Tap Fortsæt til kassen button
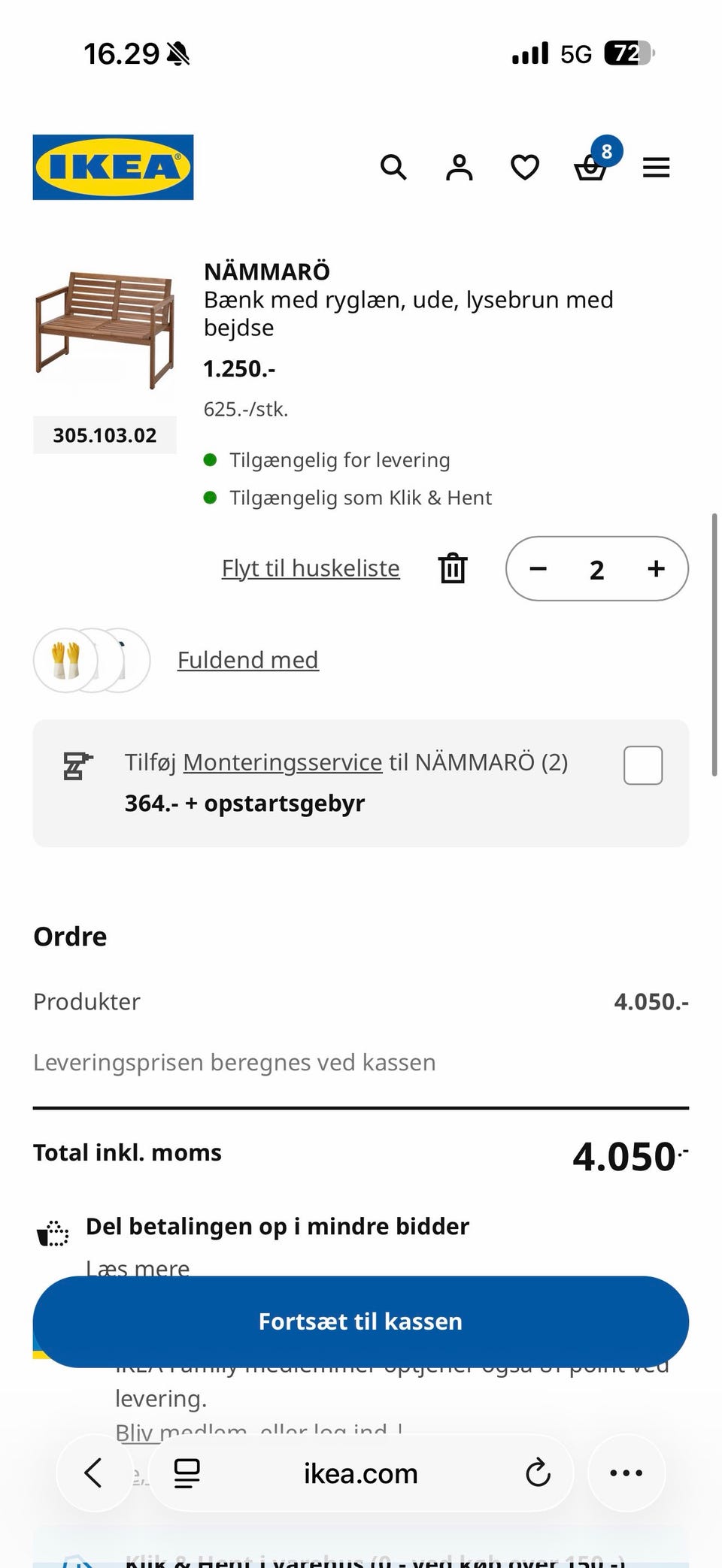The image size is (722, 1568). click(x=361, y=1321)
